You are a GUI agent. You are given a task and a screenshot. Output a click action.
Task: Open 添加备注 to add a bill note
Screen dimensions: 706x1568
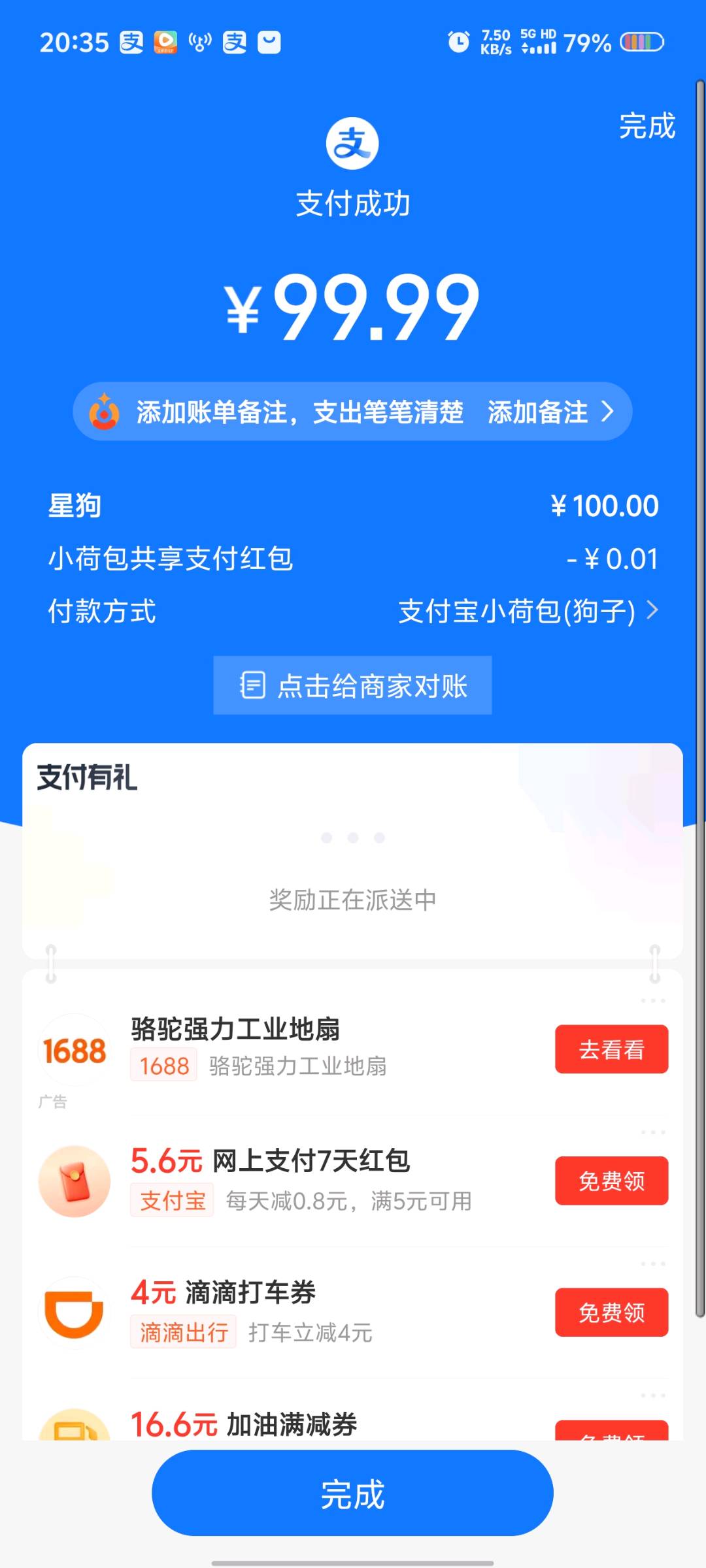point(550,412)
